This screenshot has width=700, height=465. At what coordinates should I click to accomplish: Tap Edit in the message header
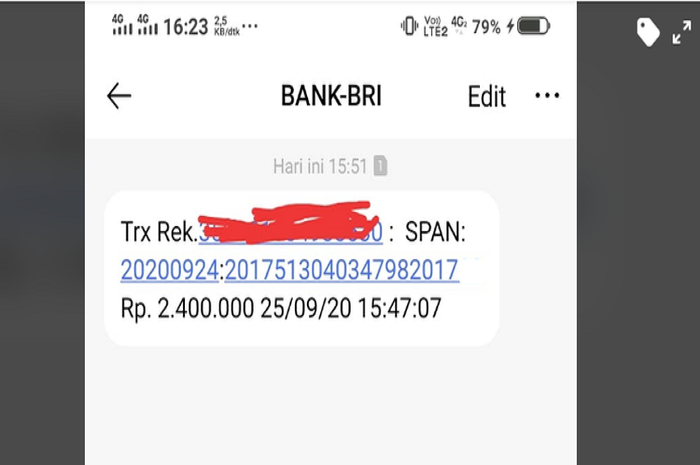[487, 96]
